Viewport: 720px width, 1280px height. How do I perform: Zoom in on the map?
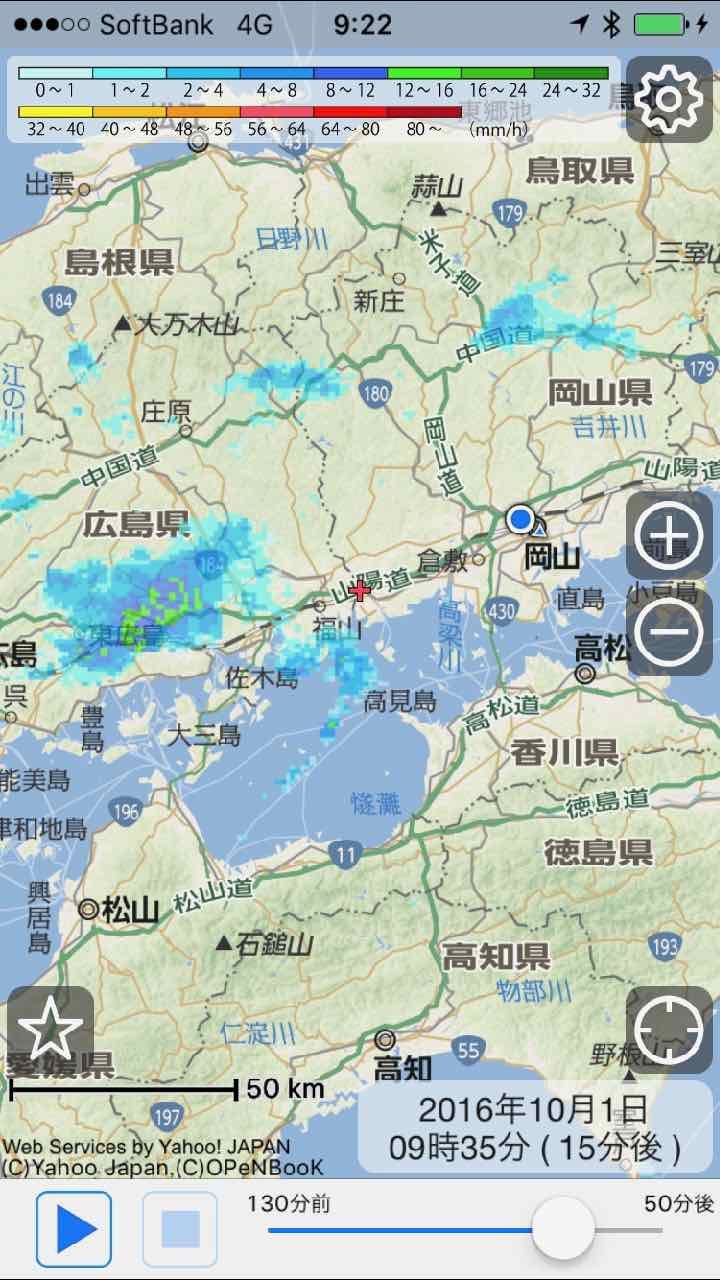669,537
